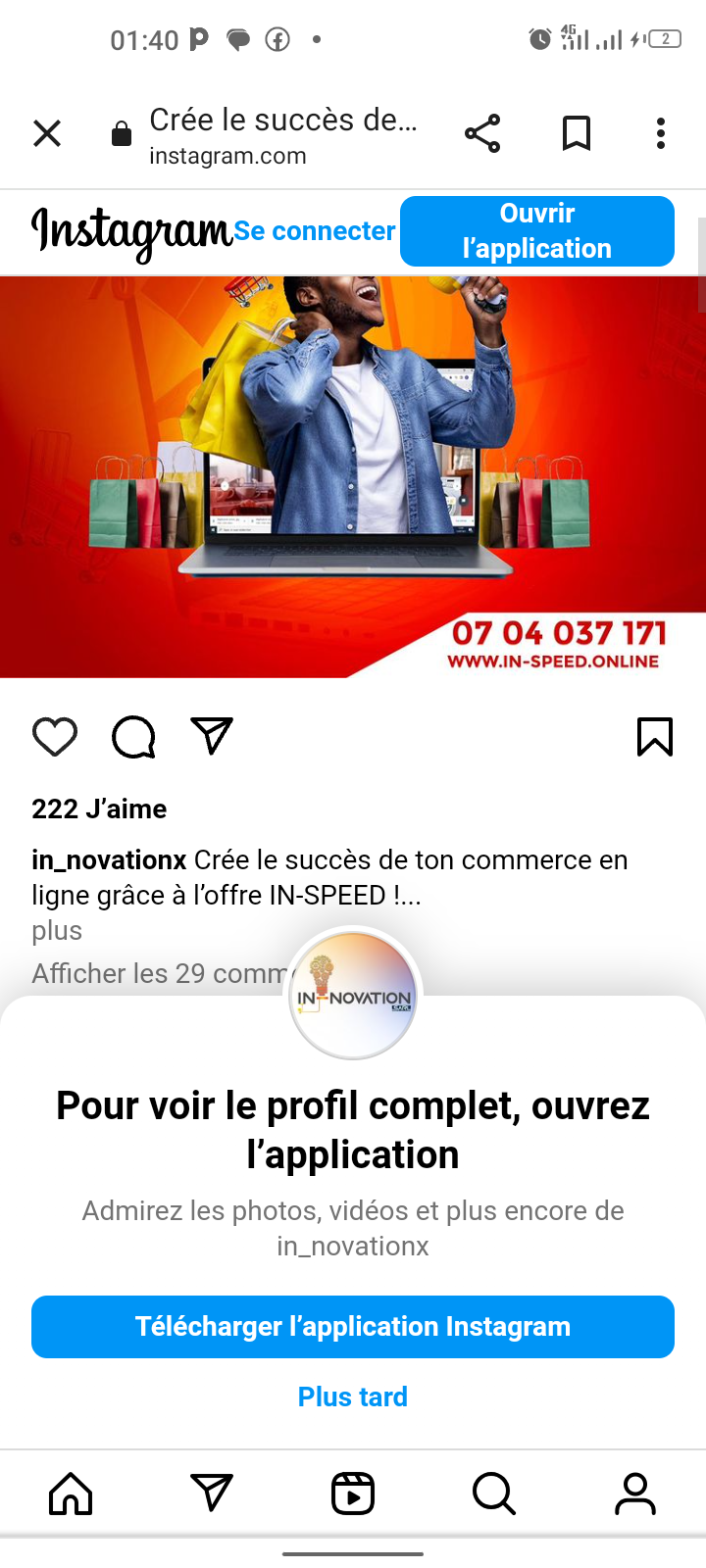The width and height of the screenshot is (706, 1568).
Task: Go to the Home tab
Action: (x=71, y=1494)
